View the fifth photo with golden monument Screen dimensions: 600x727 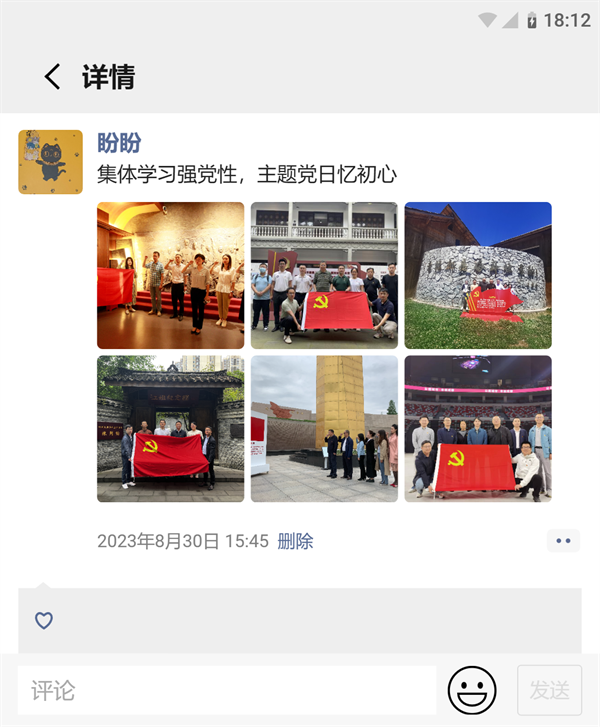(x=324, y=428)
